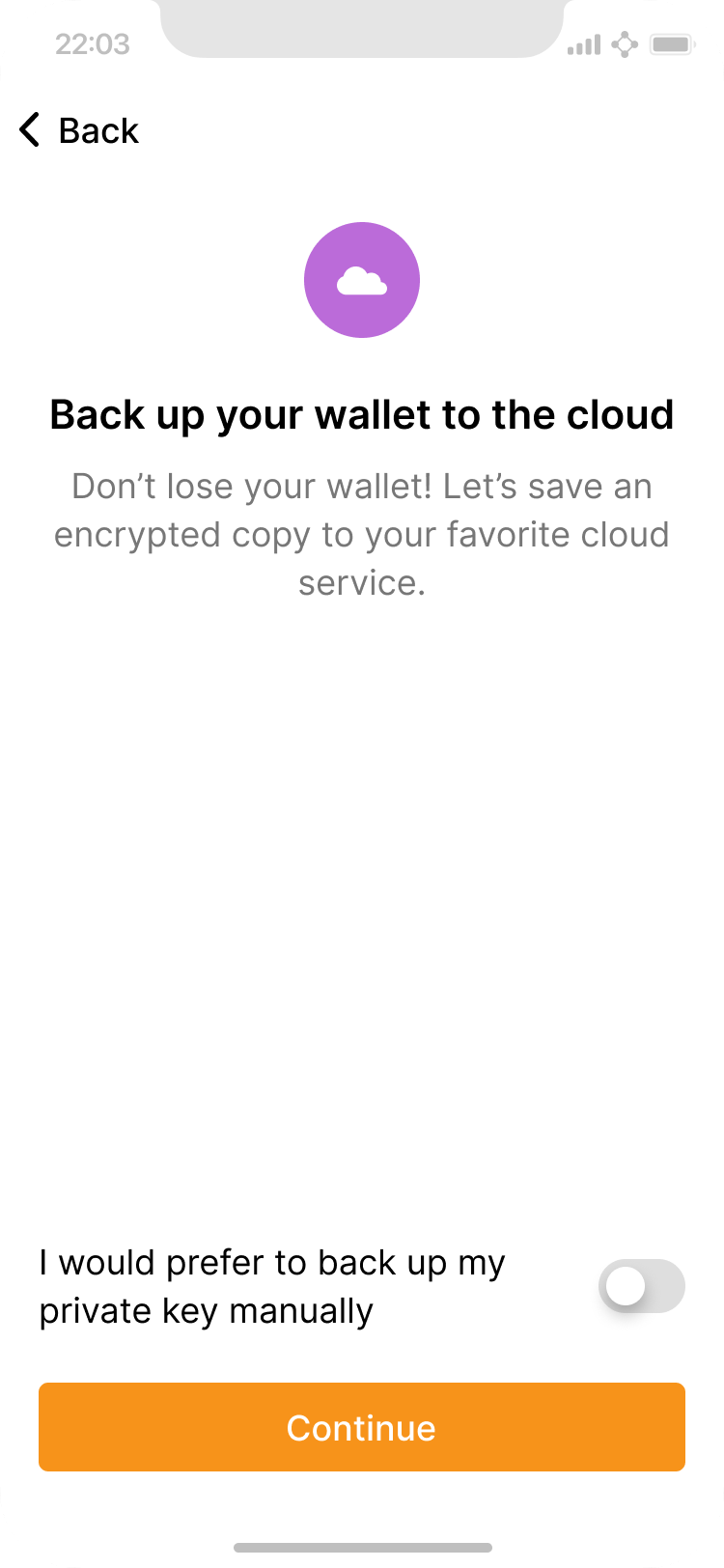Enable manual private key backup toggle
This screenshot has width=724, height=1568.
641,1286
